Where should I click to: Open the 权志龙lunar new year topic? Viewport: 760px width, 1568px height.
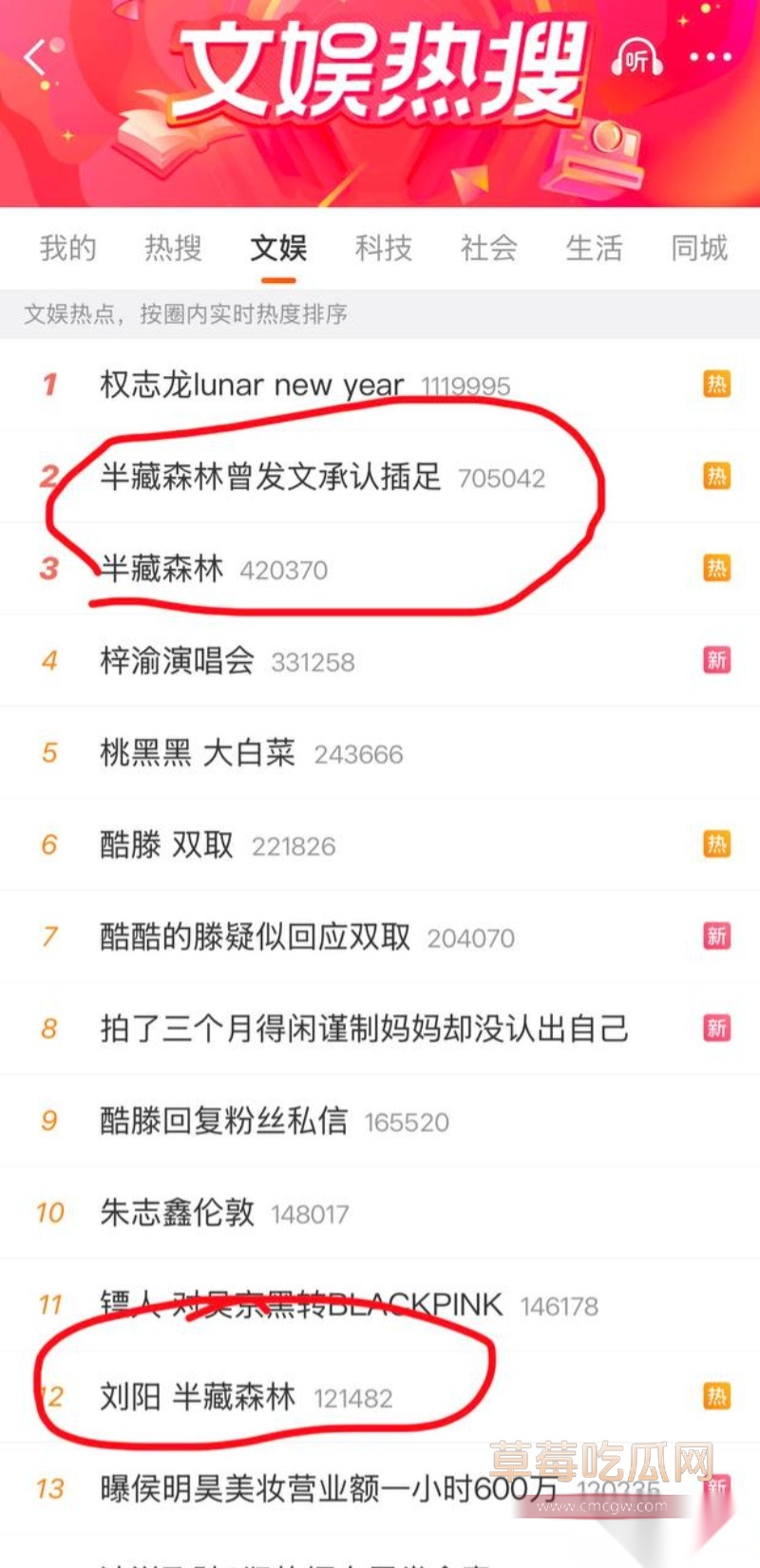click(x=252, y=386)
